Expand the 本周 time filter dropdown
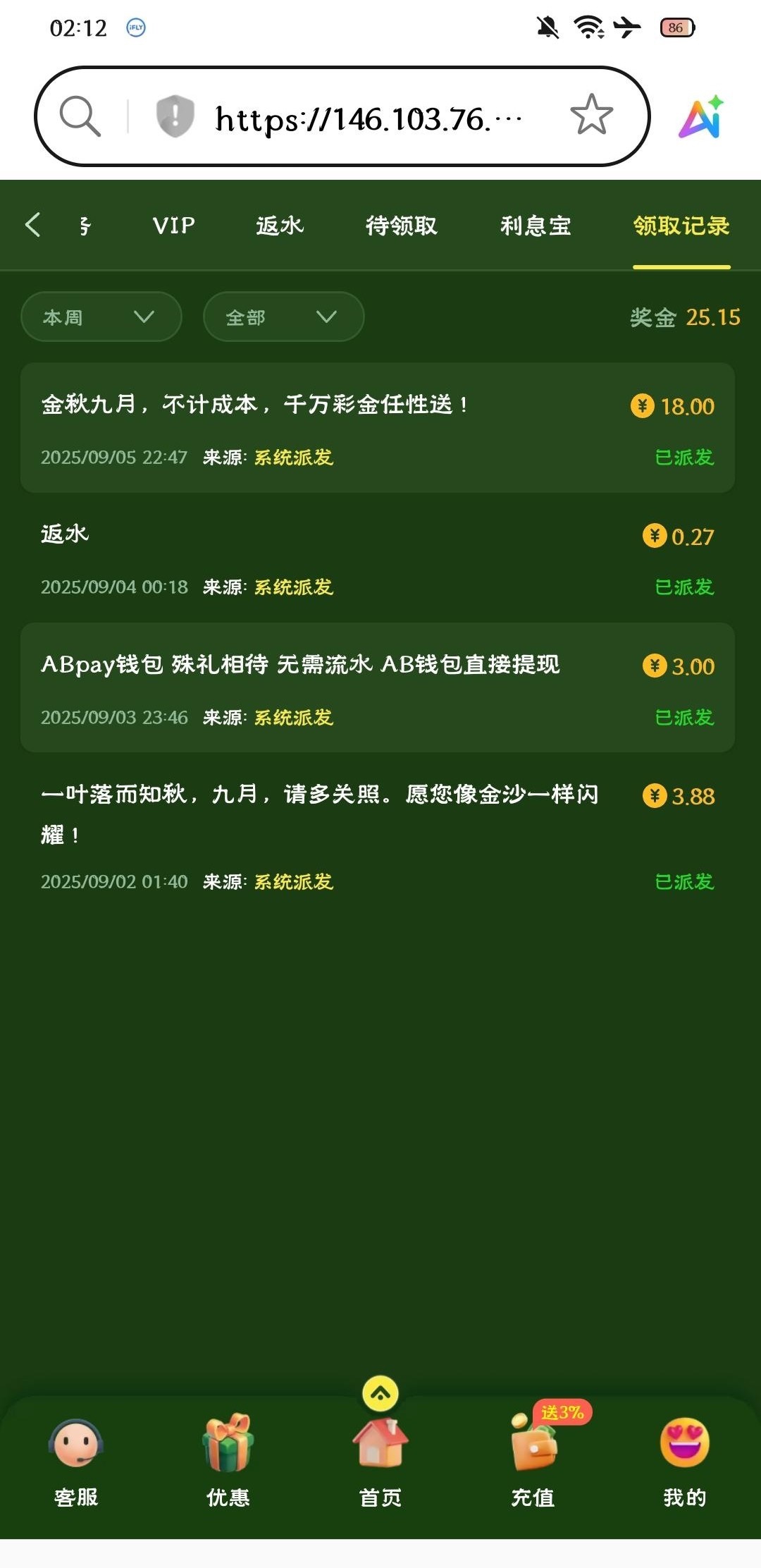The height and width of the screenshot is (1568, 761). (101, 317)
